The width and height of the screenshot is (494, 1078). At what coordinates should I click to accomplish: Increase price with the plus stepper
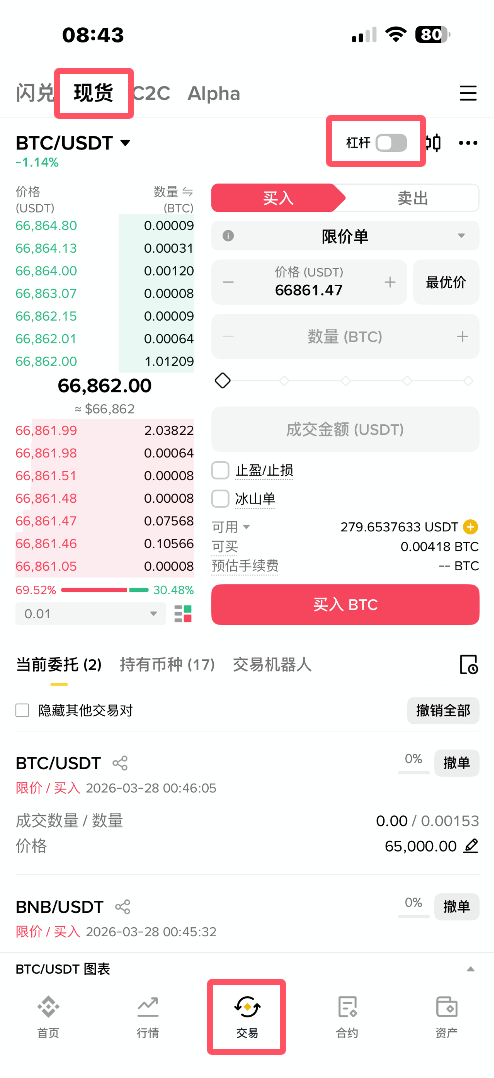[390, 282]
